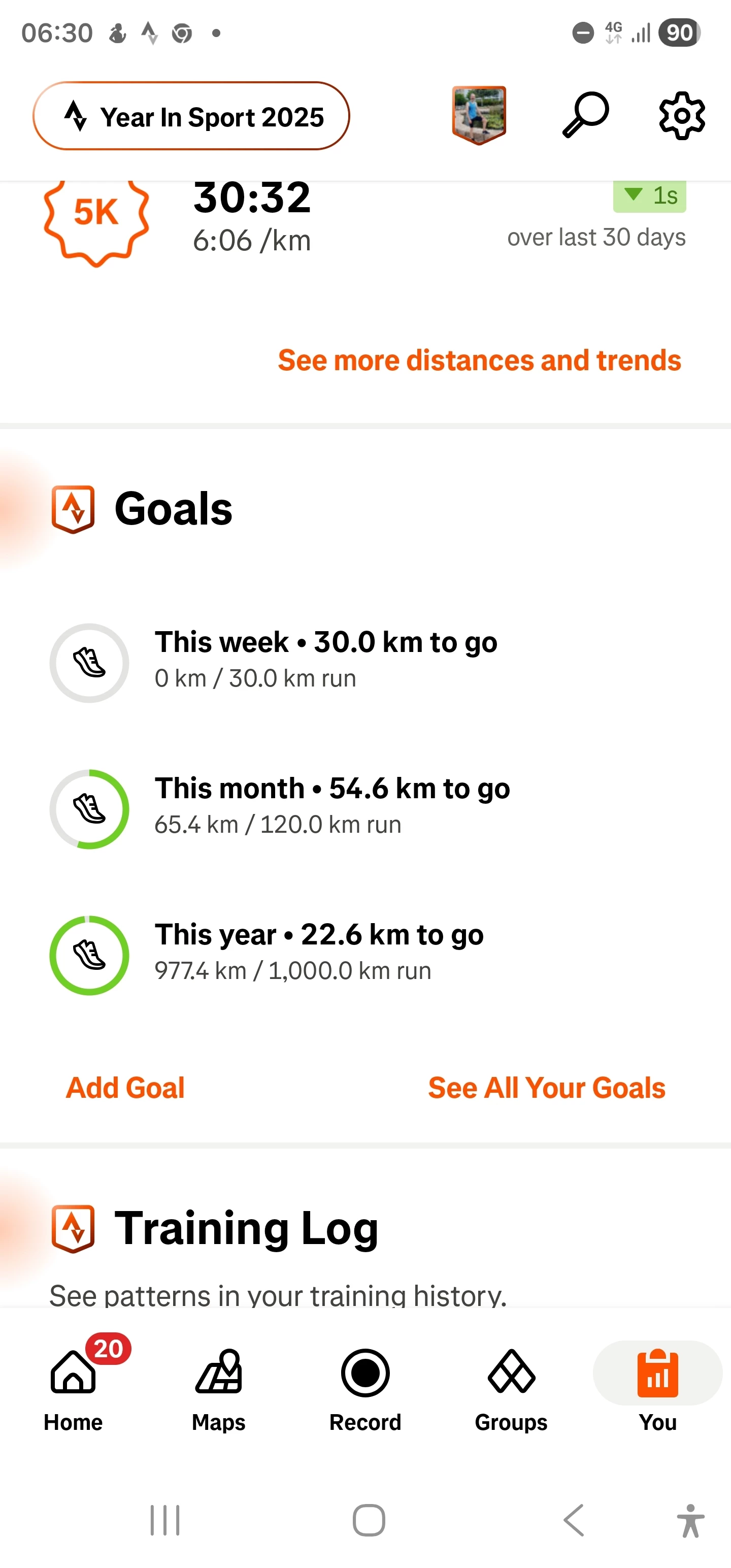
Task: Open the This month running goal
Action: pyautogui.click(x=331, y=806)
